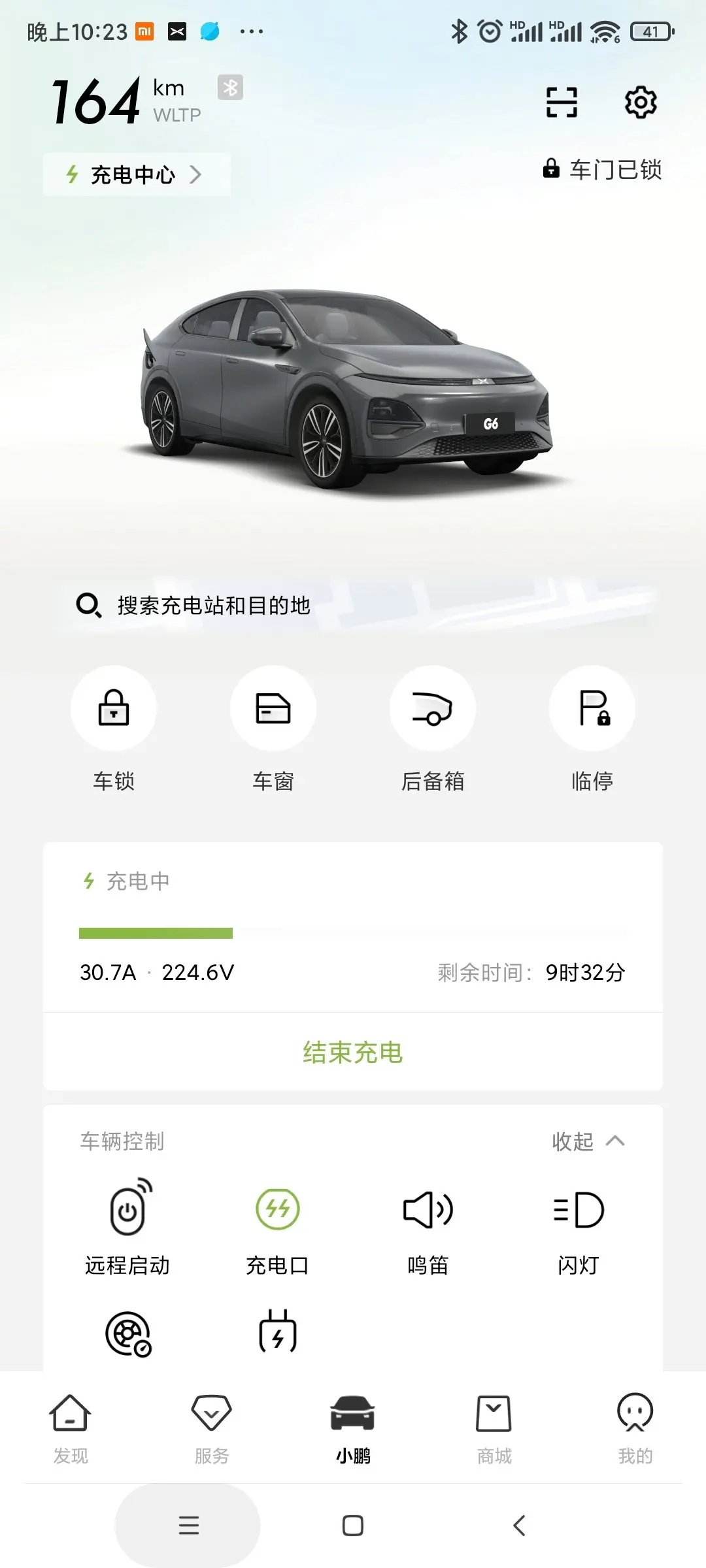706x1568 pixels.
Task: Tap 结束充电 to stop charging
Action: (x=353, y=1052)
